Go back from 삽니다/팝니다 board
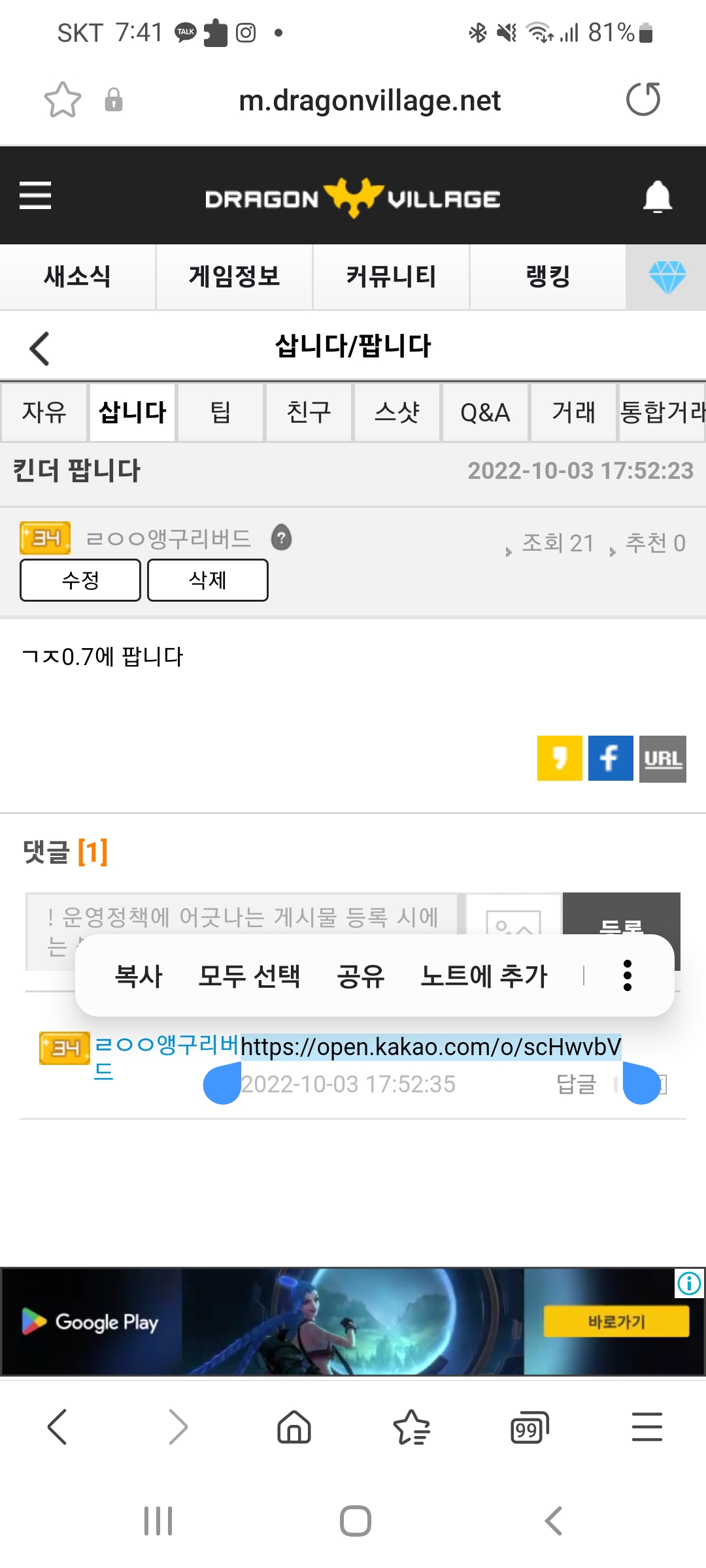This screenshot has width=706, height=1568. tap(40, 348)
